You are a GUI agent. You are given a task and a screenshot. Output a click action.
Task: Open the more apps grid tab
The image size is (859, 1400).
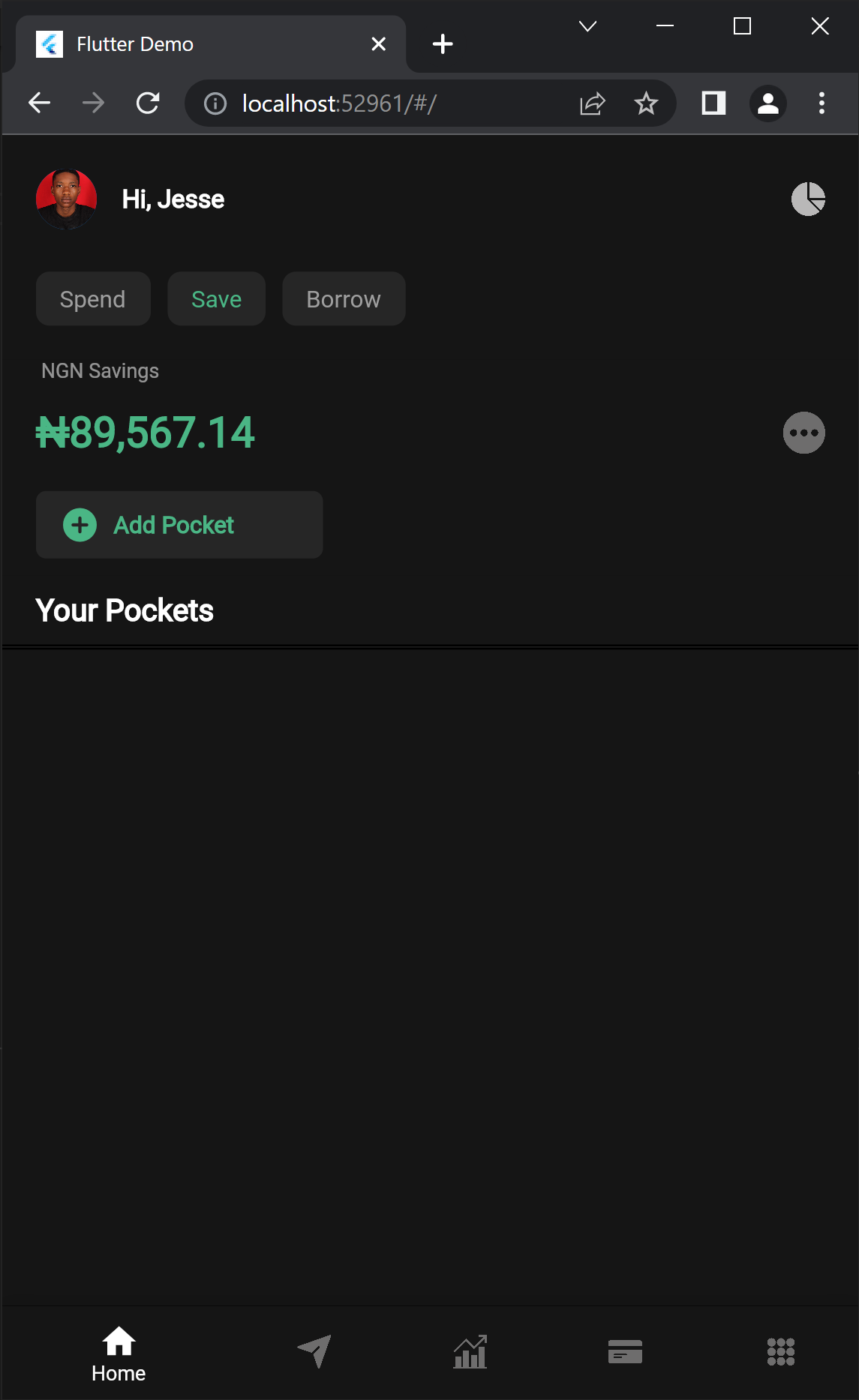tap(780, 1351)
